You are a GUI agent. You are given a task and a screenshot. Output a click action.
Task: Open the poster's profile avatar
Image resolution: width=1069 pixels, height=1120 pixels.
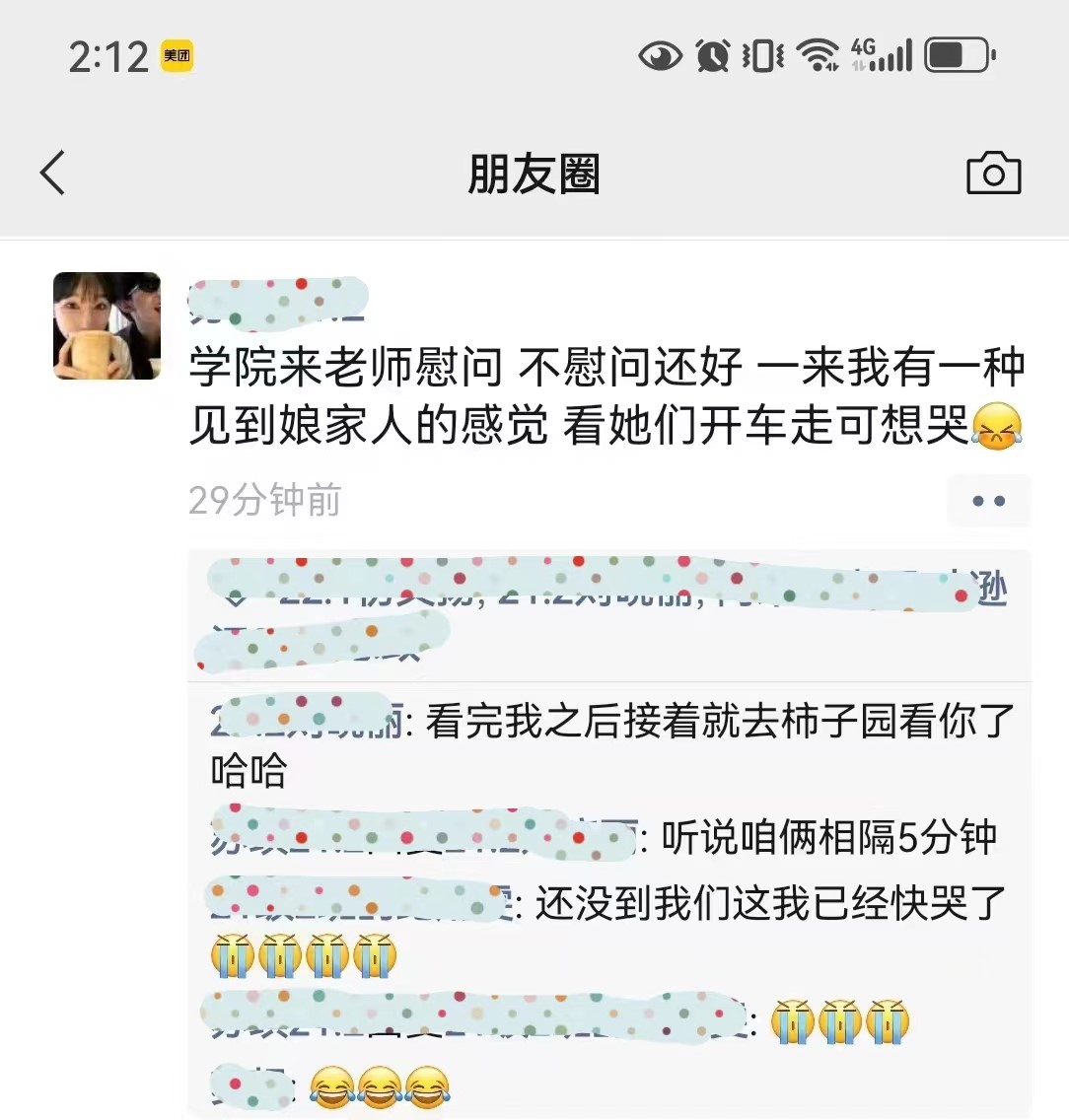click(x=107, y=326)
